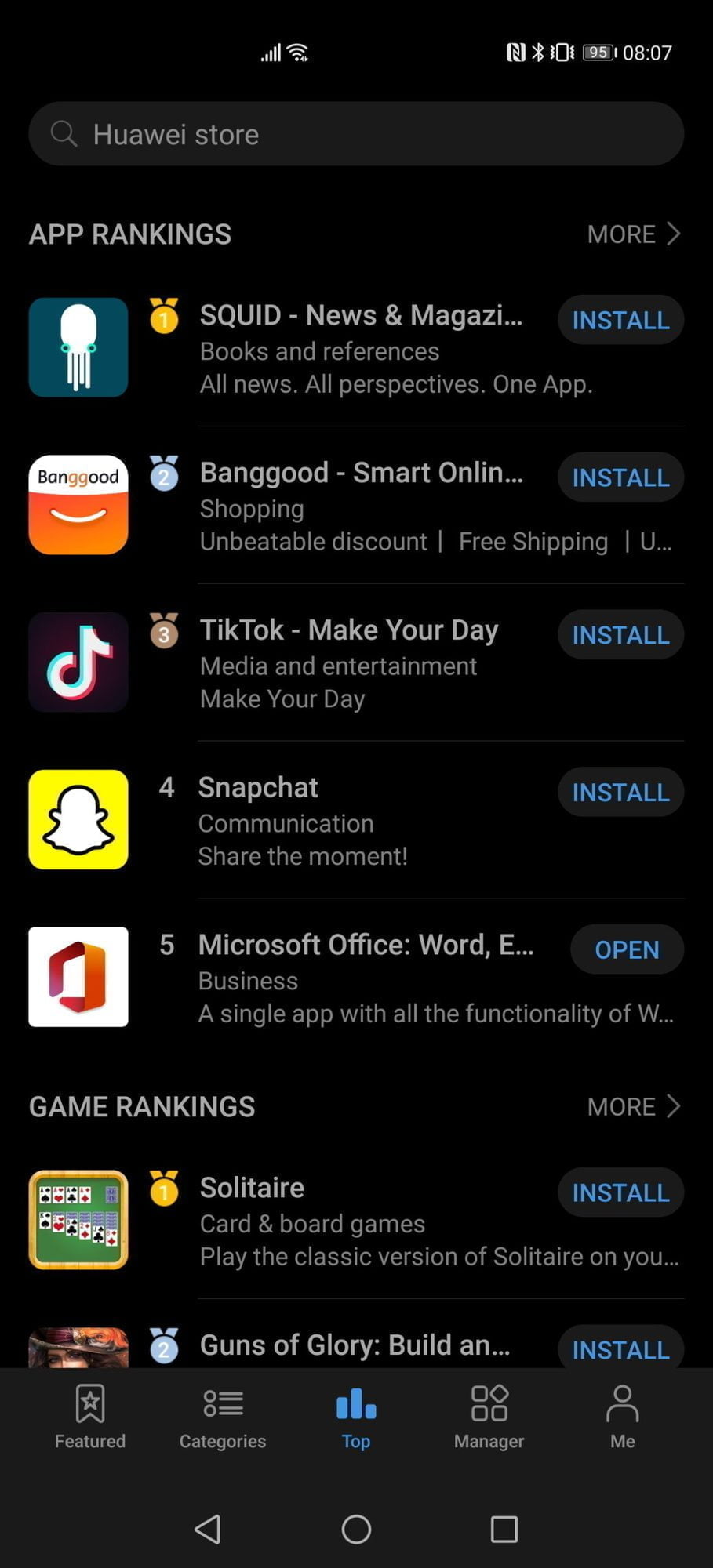Install the Banggood shopping app
Image resolution: width=713 pixels, height=1568 pixels.
pos(620,477)
